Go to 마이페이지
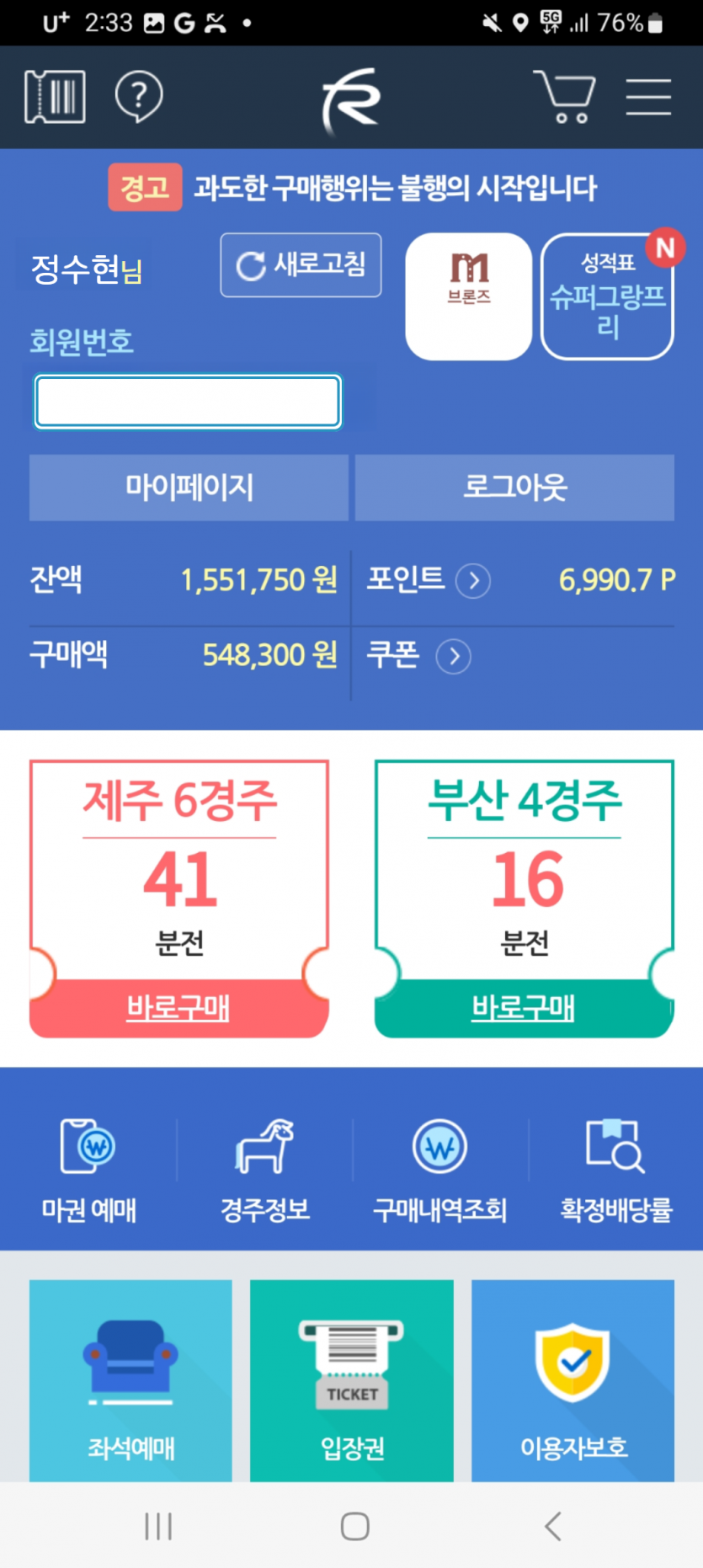Viewport: 703px width, 1568px height. (x=189, y=488)
